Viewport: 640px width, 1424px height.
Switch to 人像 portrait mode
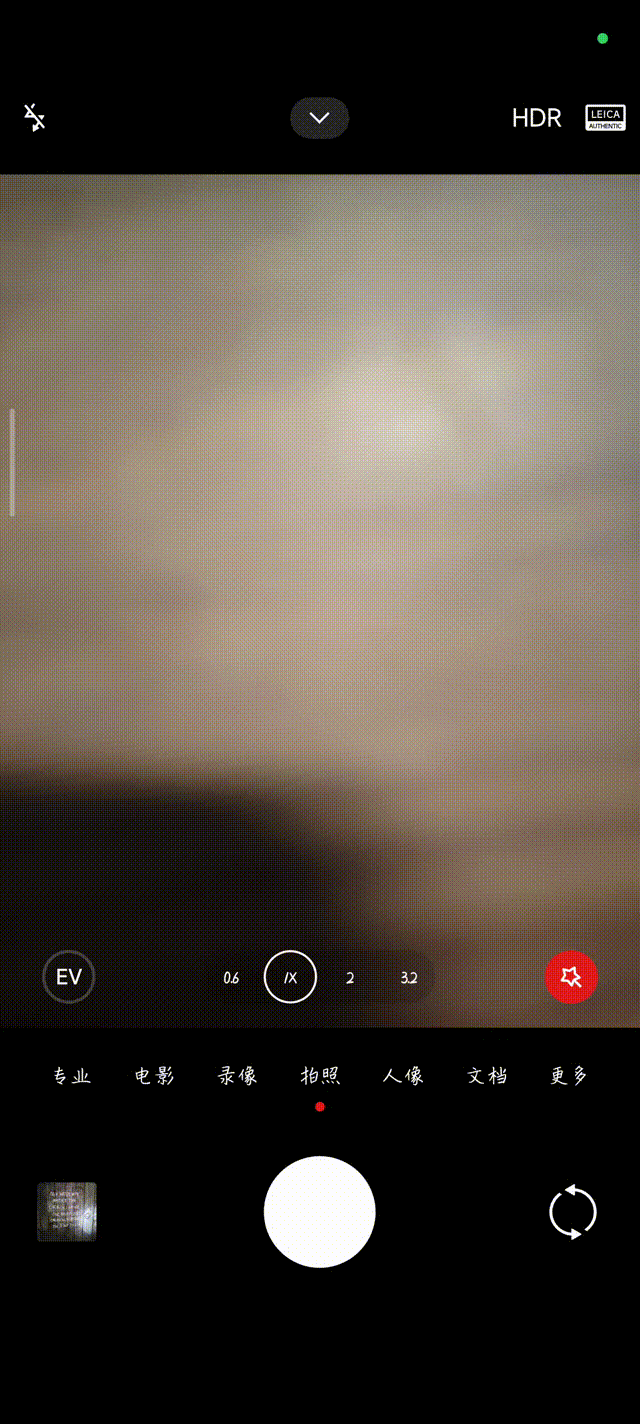coord(403,1076)
